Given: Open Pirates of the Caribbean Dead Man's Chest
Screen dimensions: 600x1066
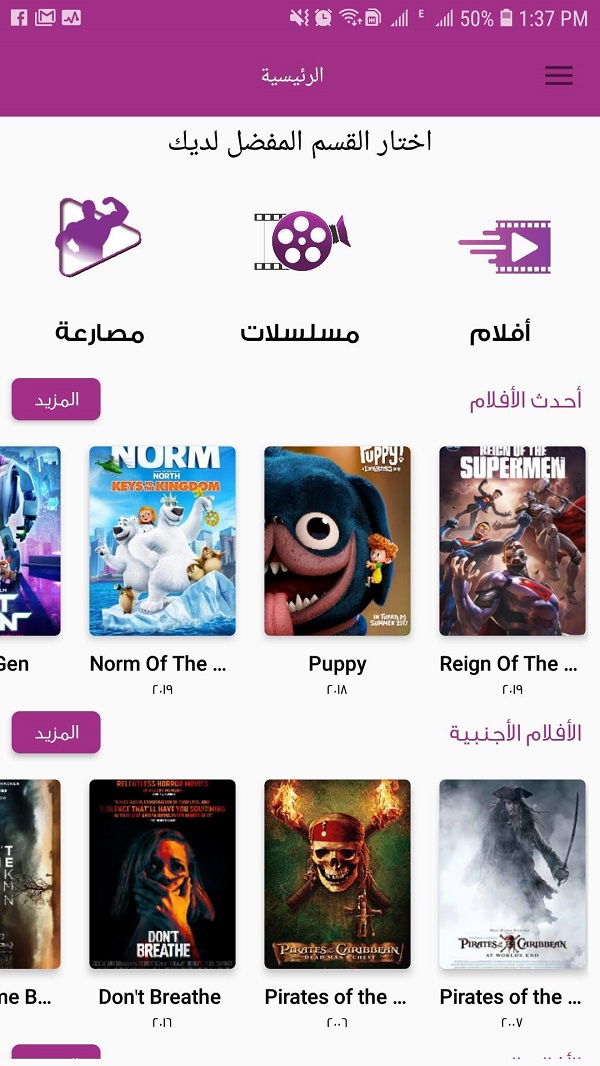Looking at the screenshot, I should pos(337,874).
